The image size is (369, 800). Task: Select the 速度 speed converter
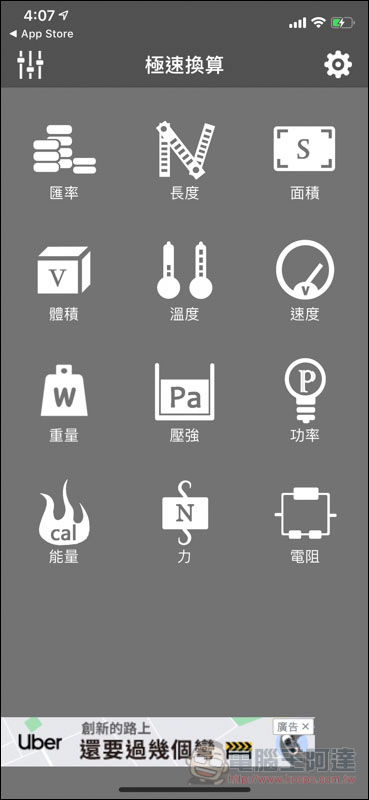pos(305,281)
